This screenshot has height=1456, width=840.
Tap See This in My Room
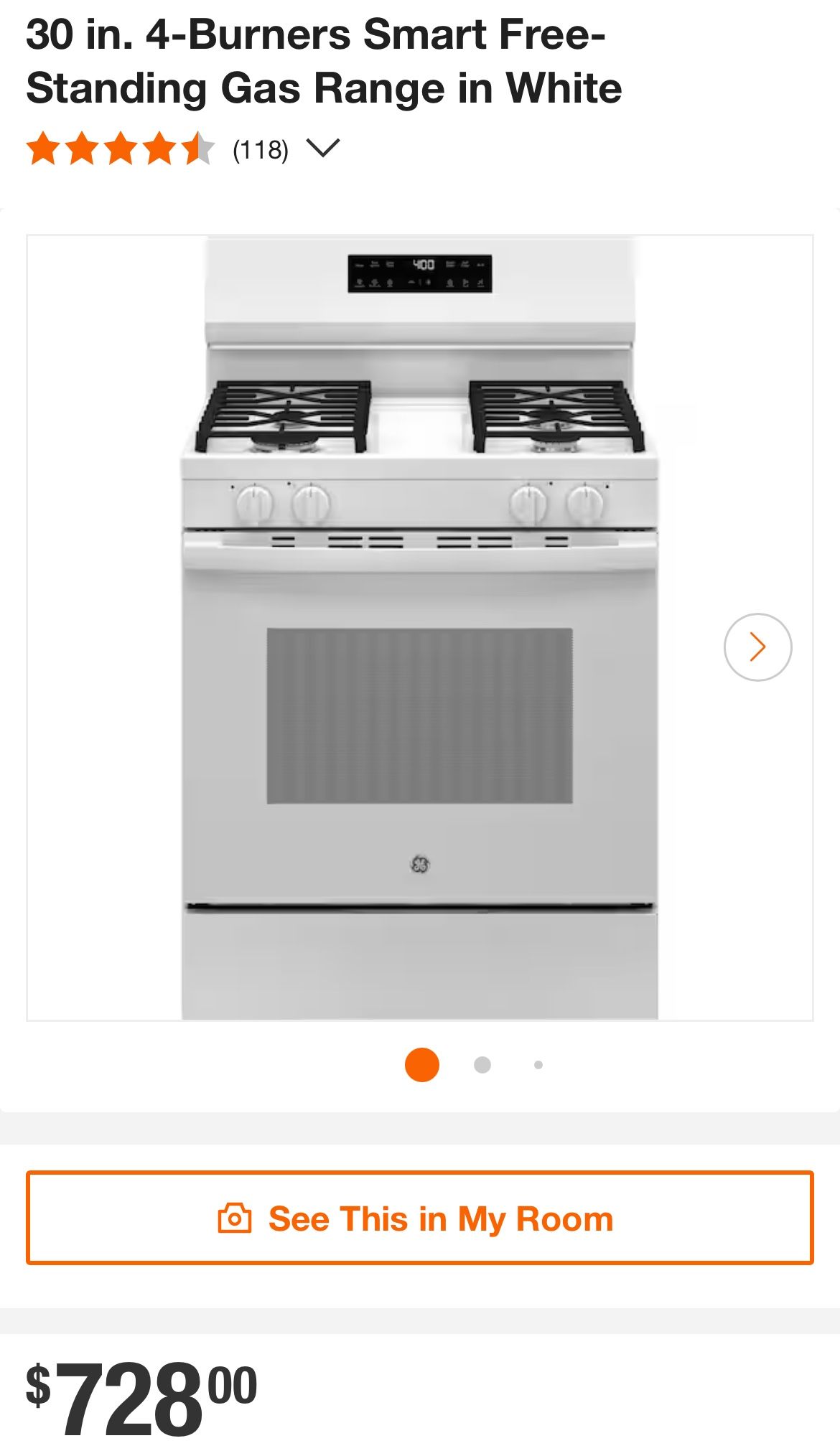[419, 1218]
